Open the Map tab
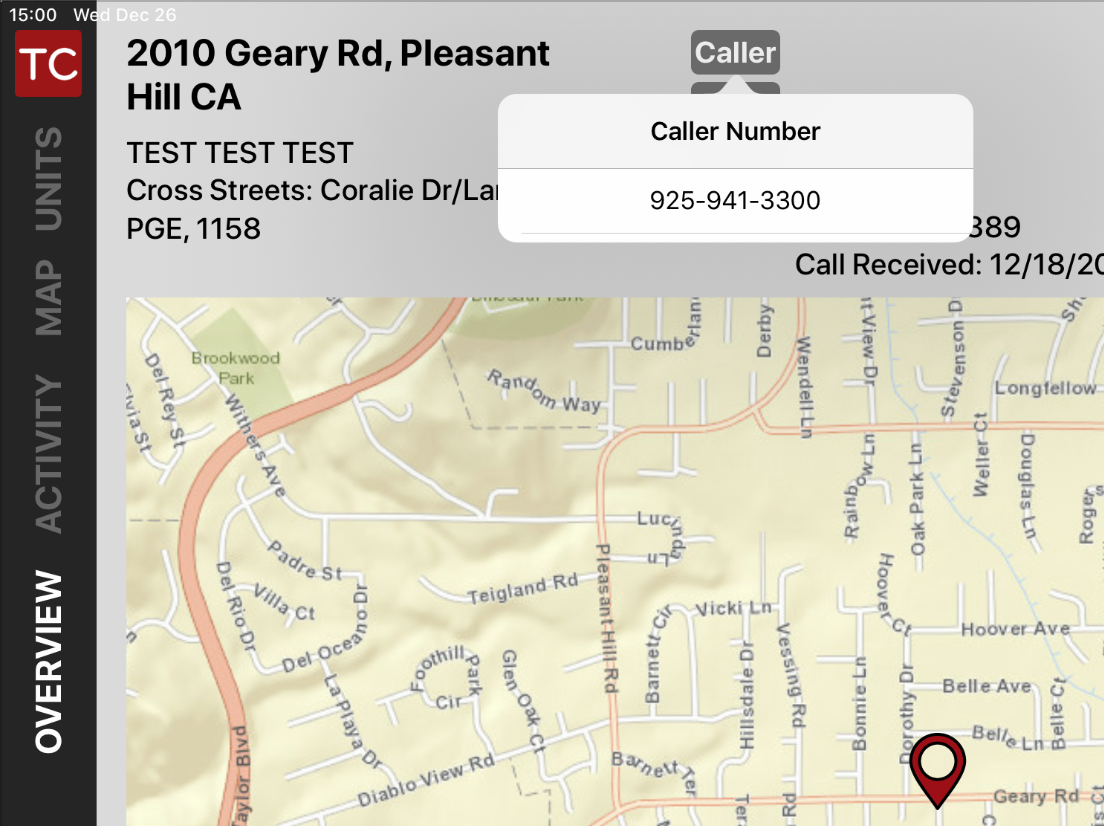The image size is (1104, 826). click(48, 298)
